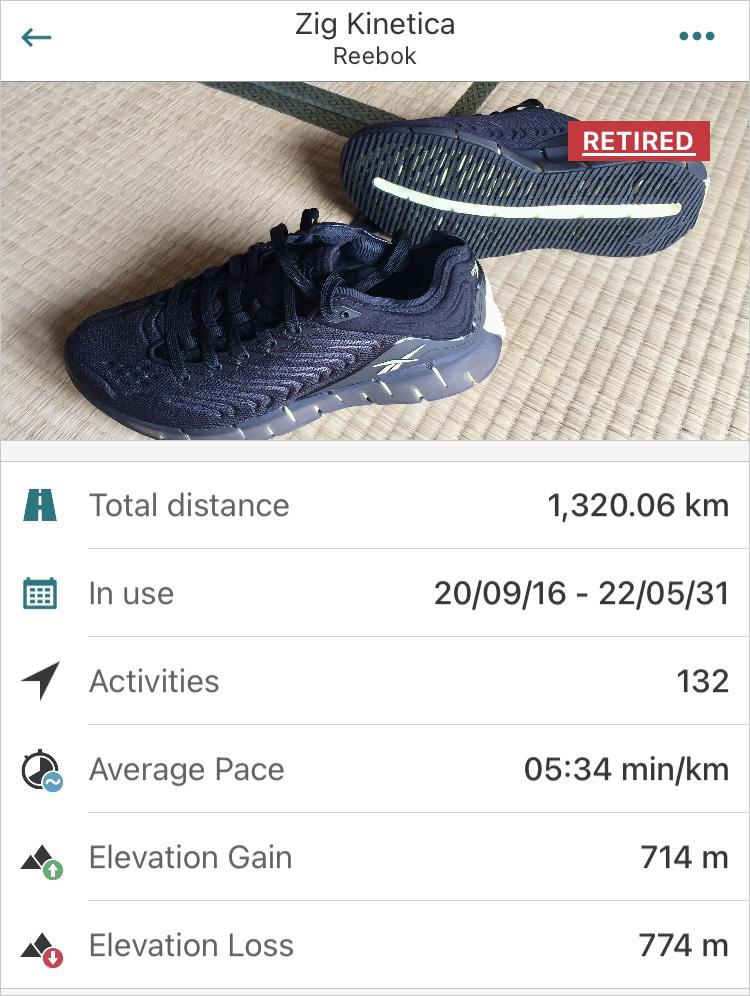The width and height of the screenshot is (750, 996).
Task: Open the three-dot overflow menu
Action: pos(696,37)
